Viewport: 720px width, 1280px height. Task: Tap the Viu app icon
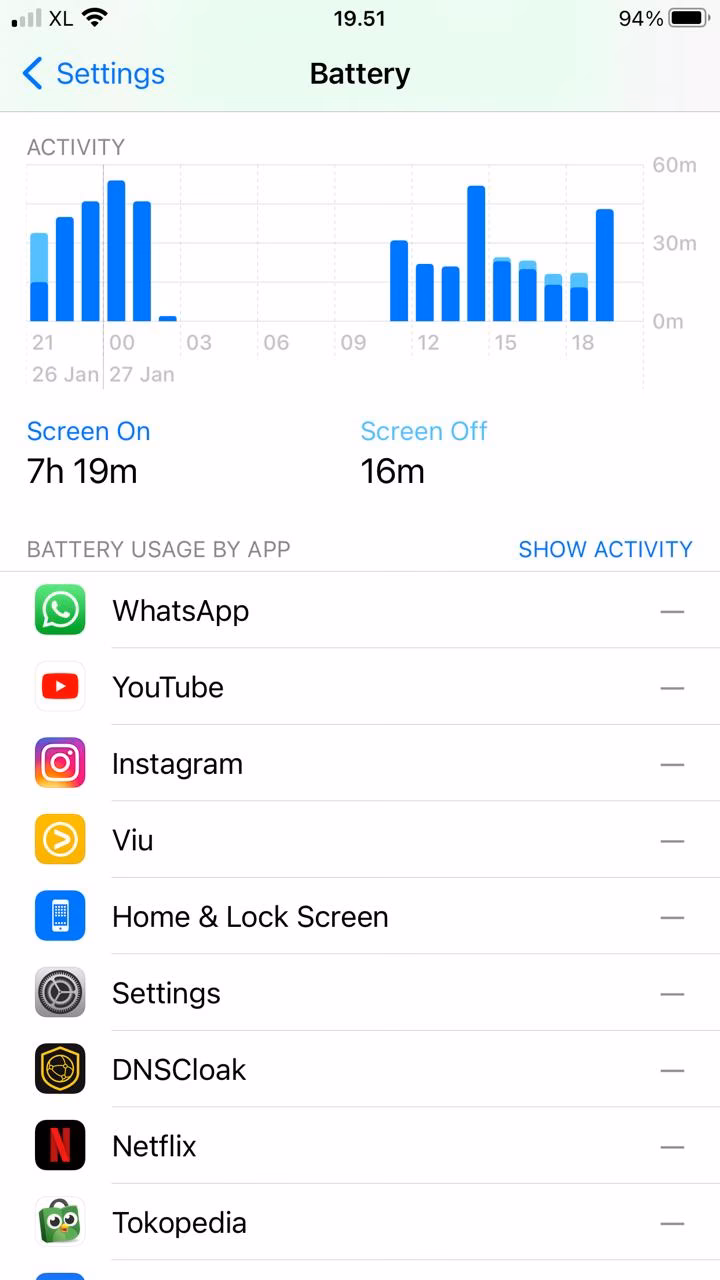[59, 840]
